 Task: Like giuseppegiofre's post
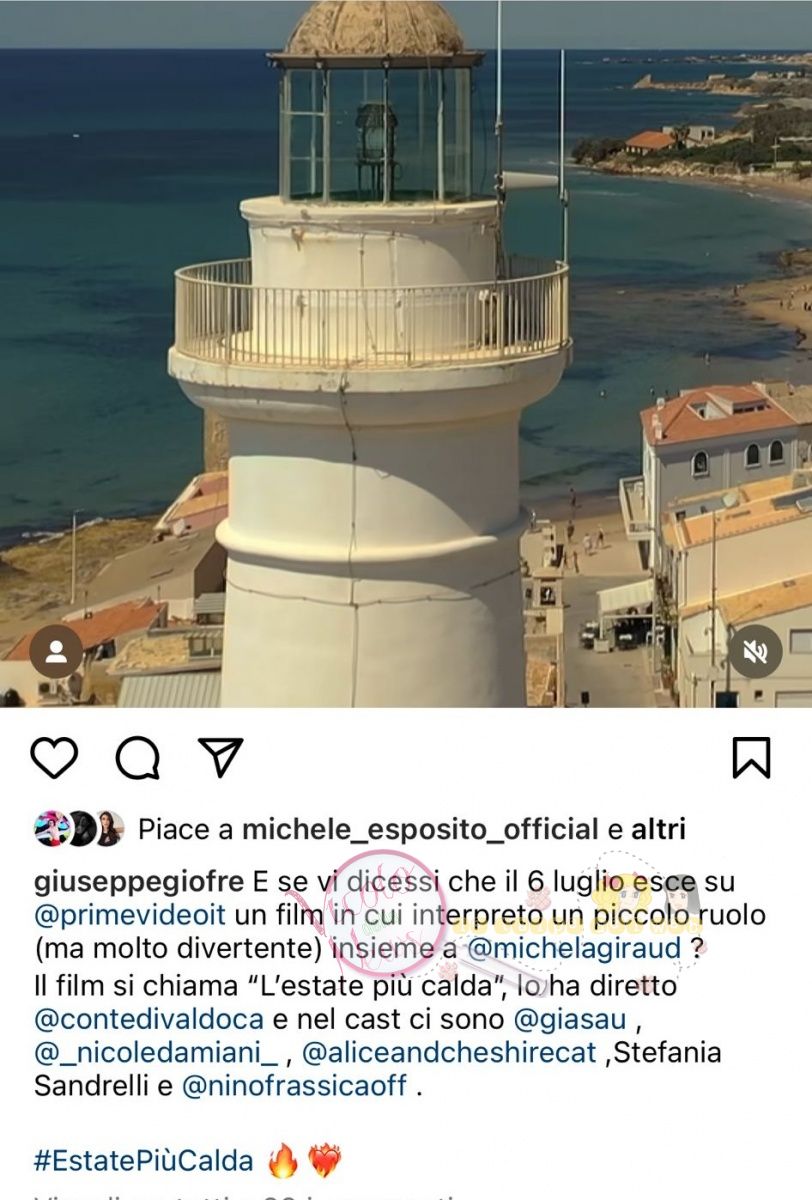point(54,757)
